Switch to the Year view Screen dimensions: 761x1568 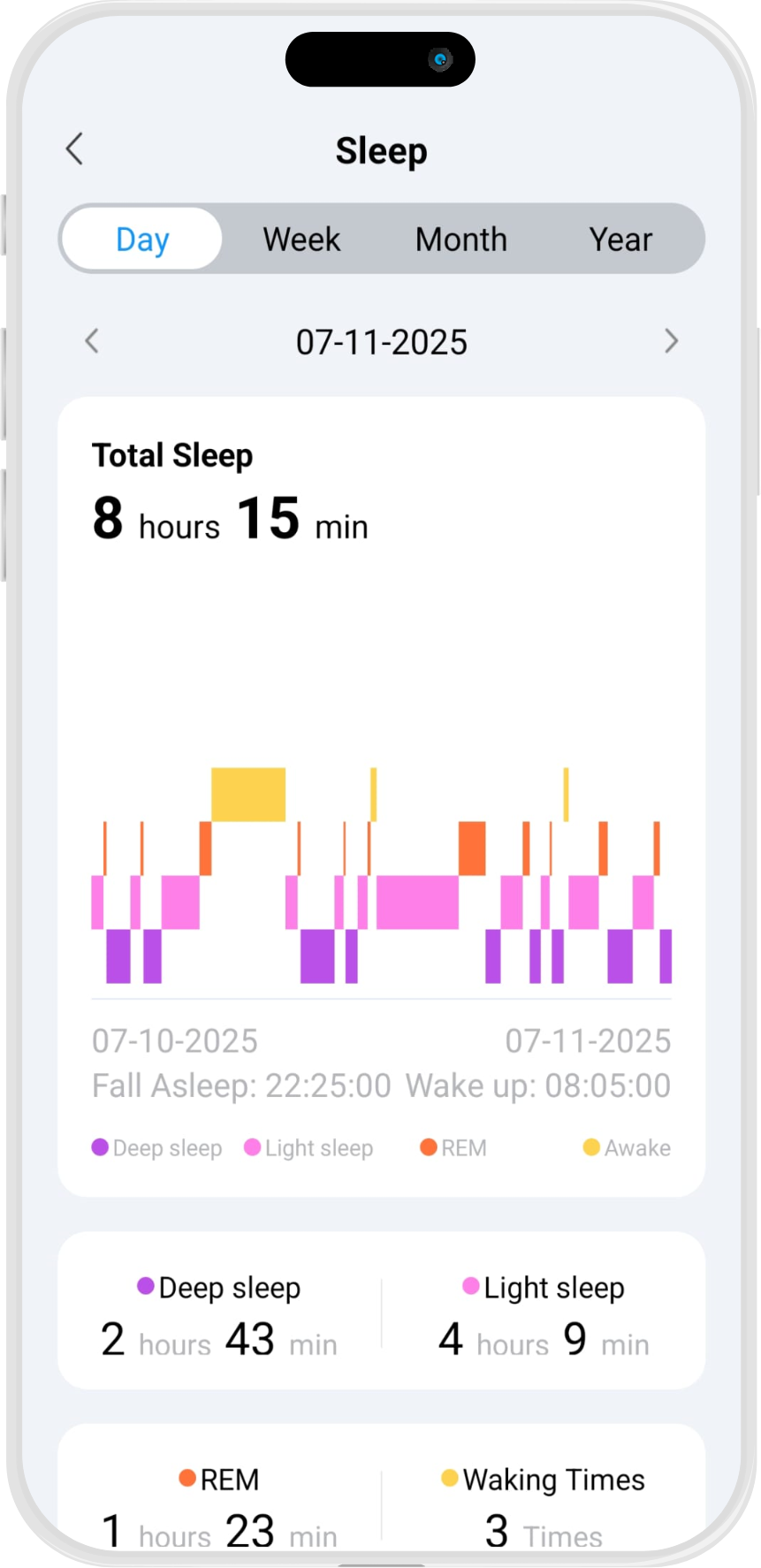click(620, 239)
